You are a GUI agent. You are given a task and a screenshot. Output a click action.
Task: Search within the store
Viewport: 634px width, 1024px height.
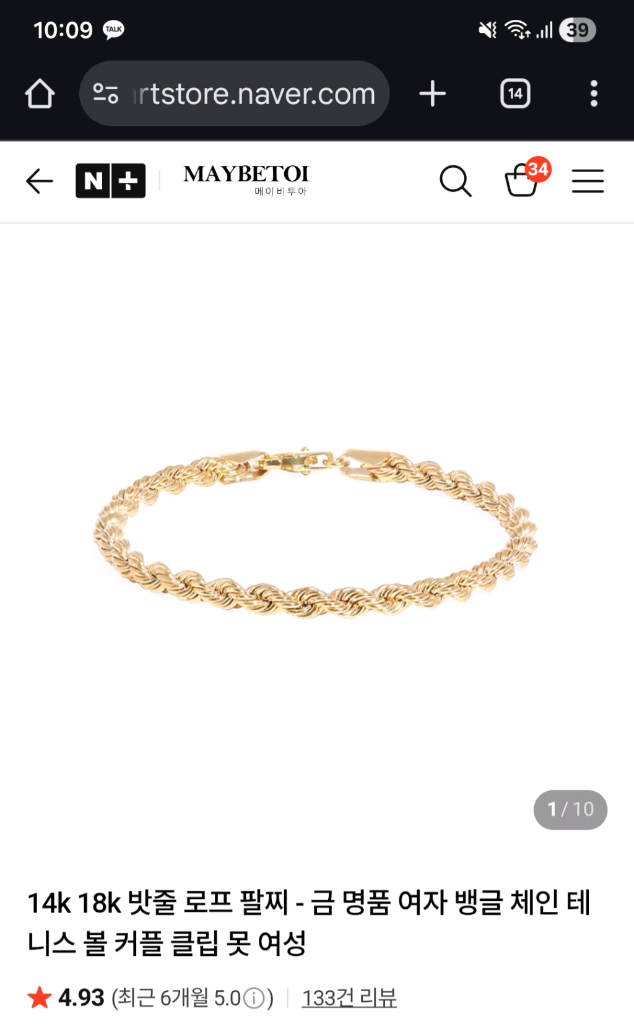click(455, 181)
